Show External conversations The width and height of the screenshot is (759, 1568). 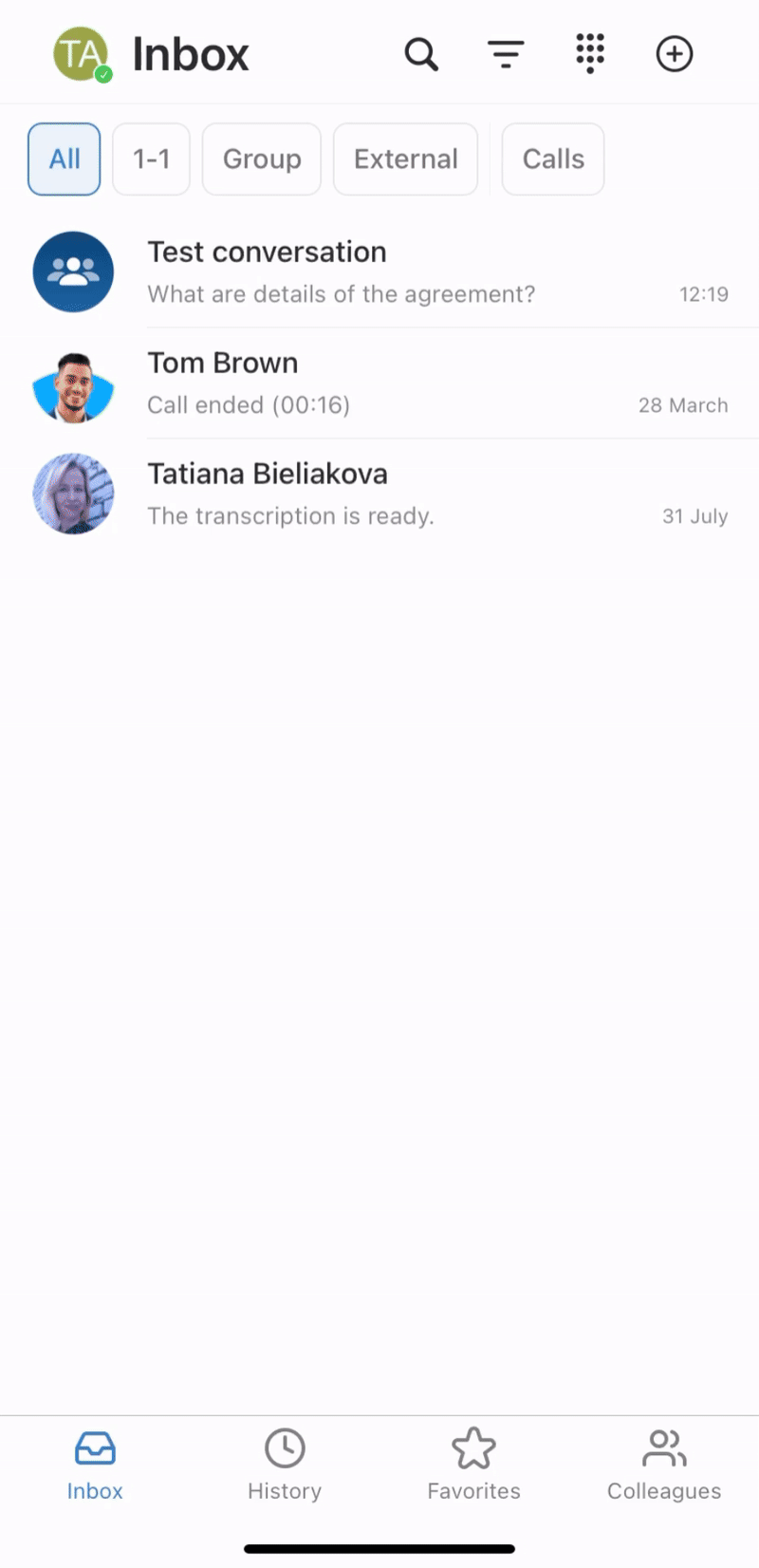click(405, 159)
